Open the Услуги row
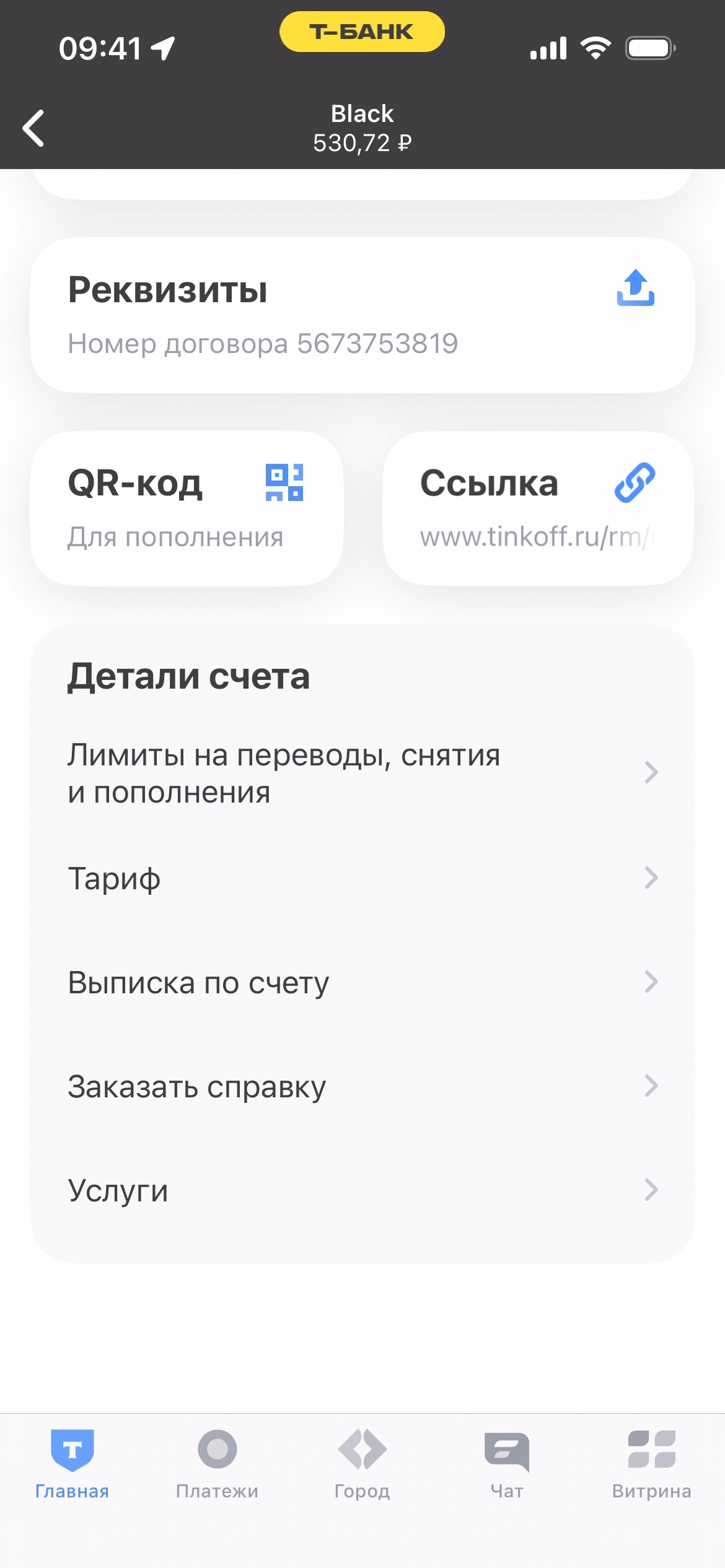Viewport: 725px width, 1568px height. (x=362, y=1190)
